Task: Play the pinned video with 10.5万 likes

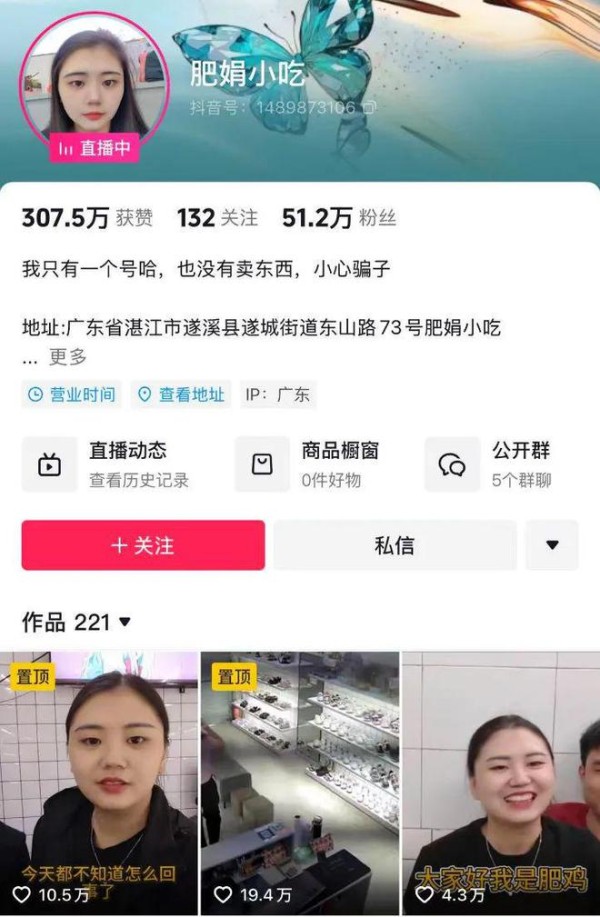Action: (98, 780)
